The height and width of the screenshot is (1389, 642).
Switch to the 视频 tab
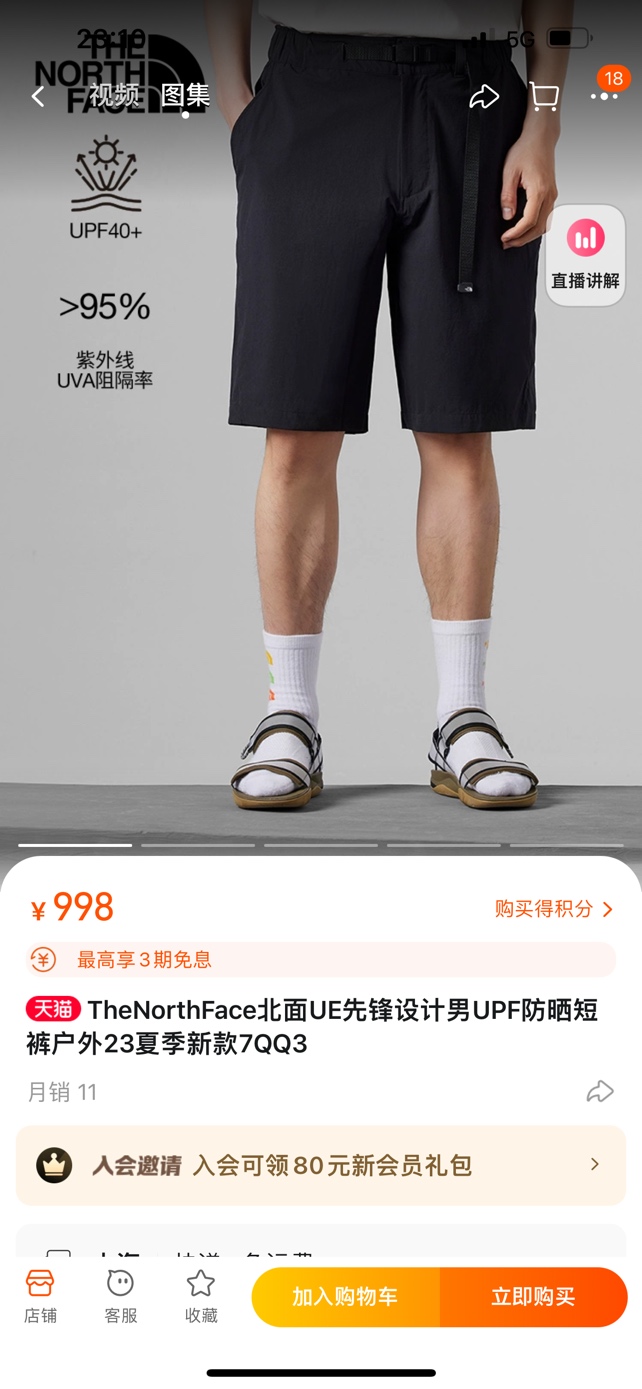[x=114, y=96]
